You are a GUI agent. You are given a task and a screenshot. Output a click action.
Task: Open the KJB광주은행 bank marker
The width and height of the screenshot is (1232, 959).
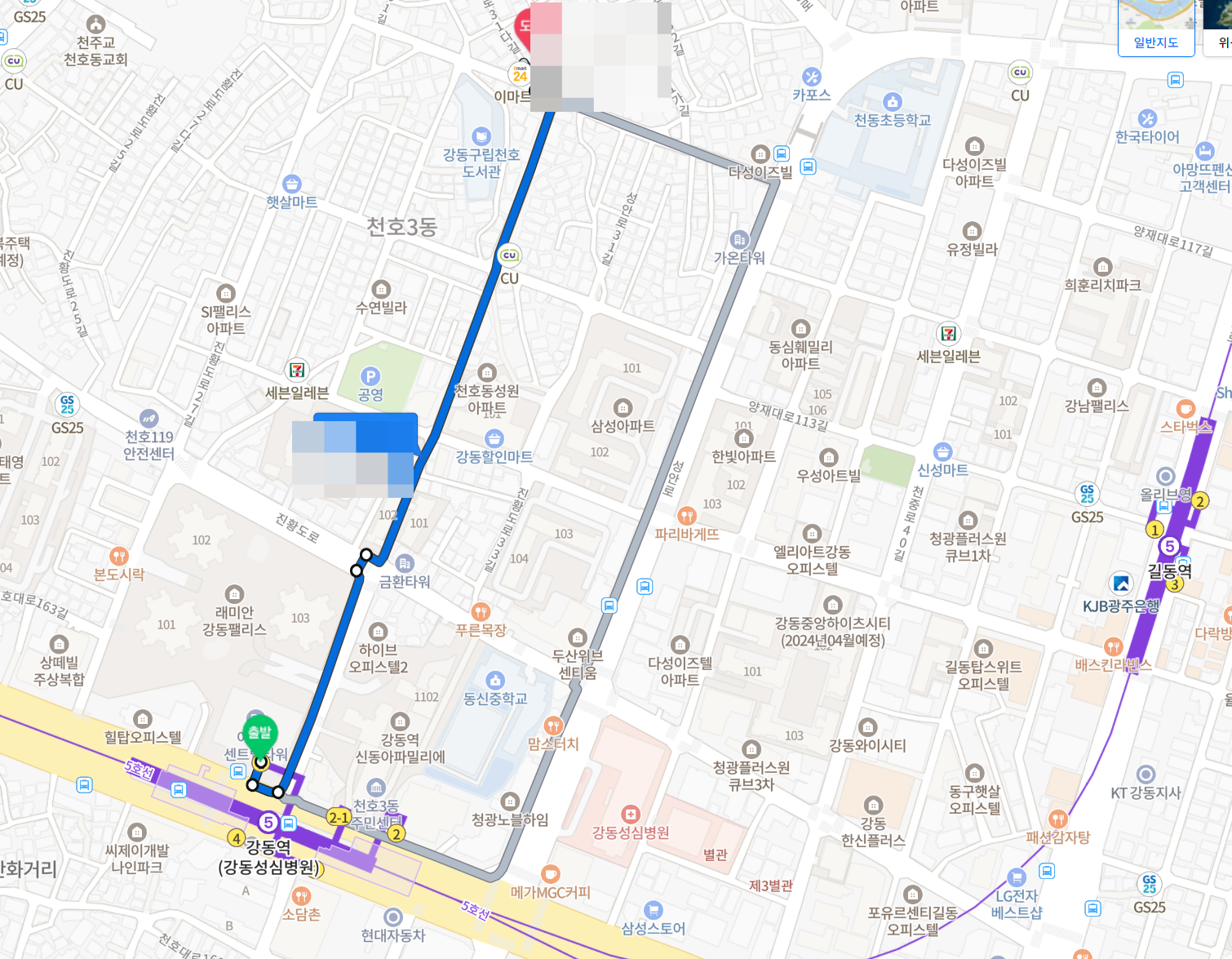(1121, 584)
